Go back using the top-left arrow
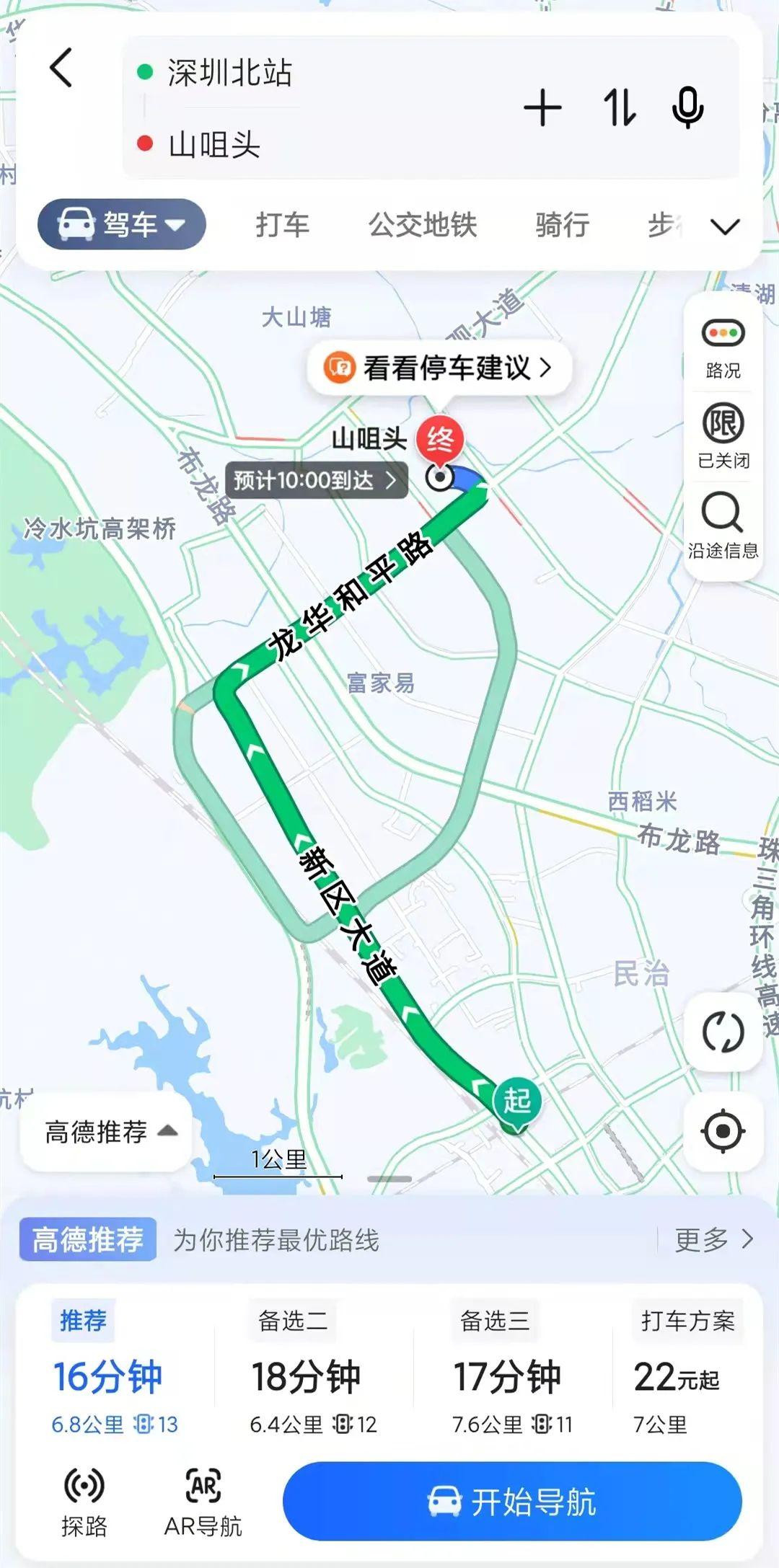 click(61, 68)
